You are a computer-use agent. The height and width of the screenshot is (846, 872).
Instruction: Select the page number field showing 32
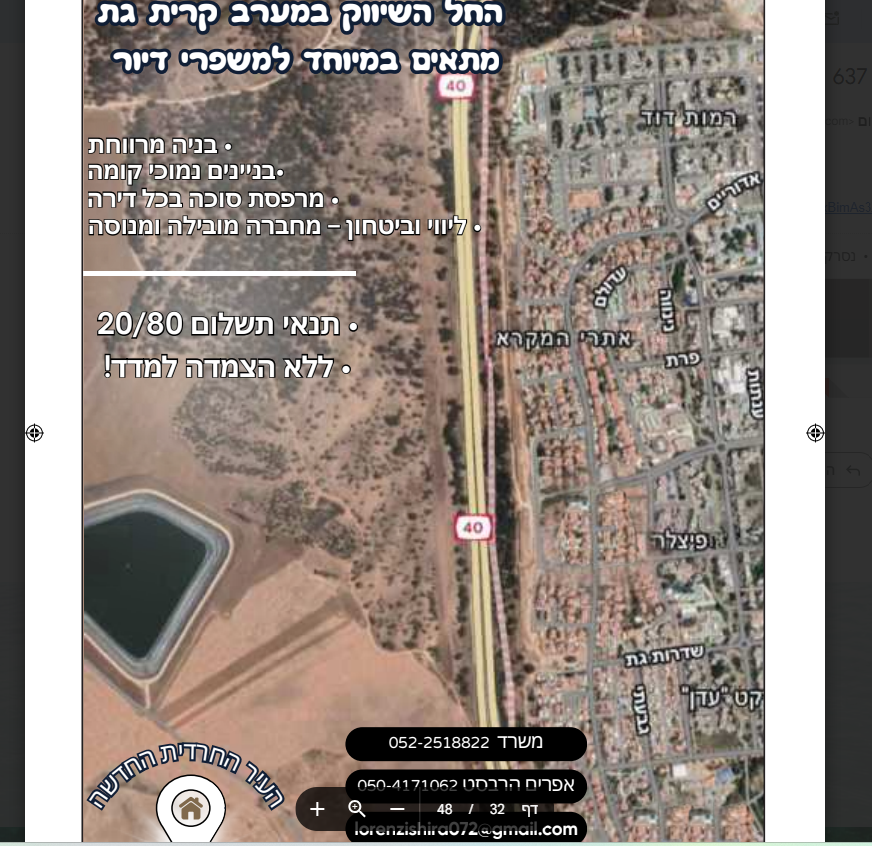click(x=497, y=810)
